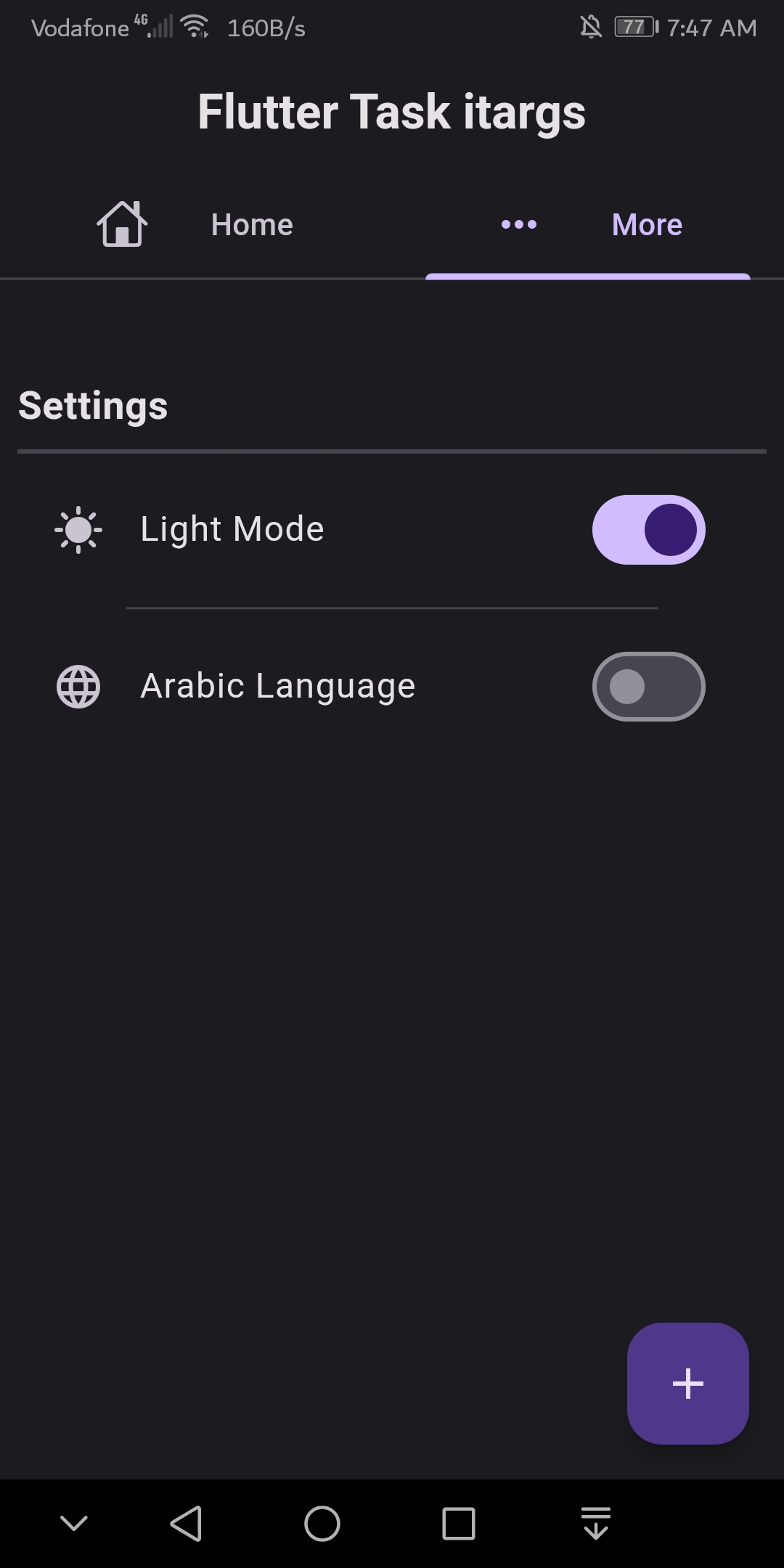Screen dimensions: 784x1568
Task: Enable the Arabic Language switch
Action: click(x=648, y=686)
